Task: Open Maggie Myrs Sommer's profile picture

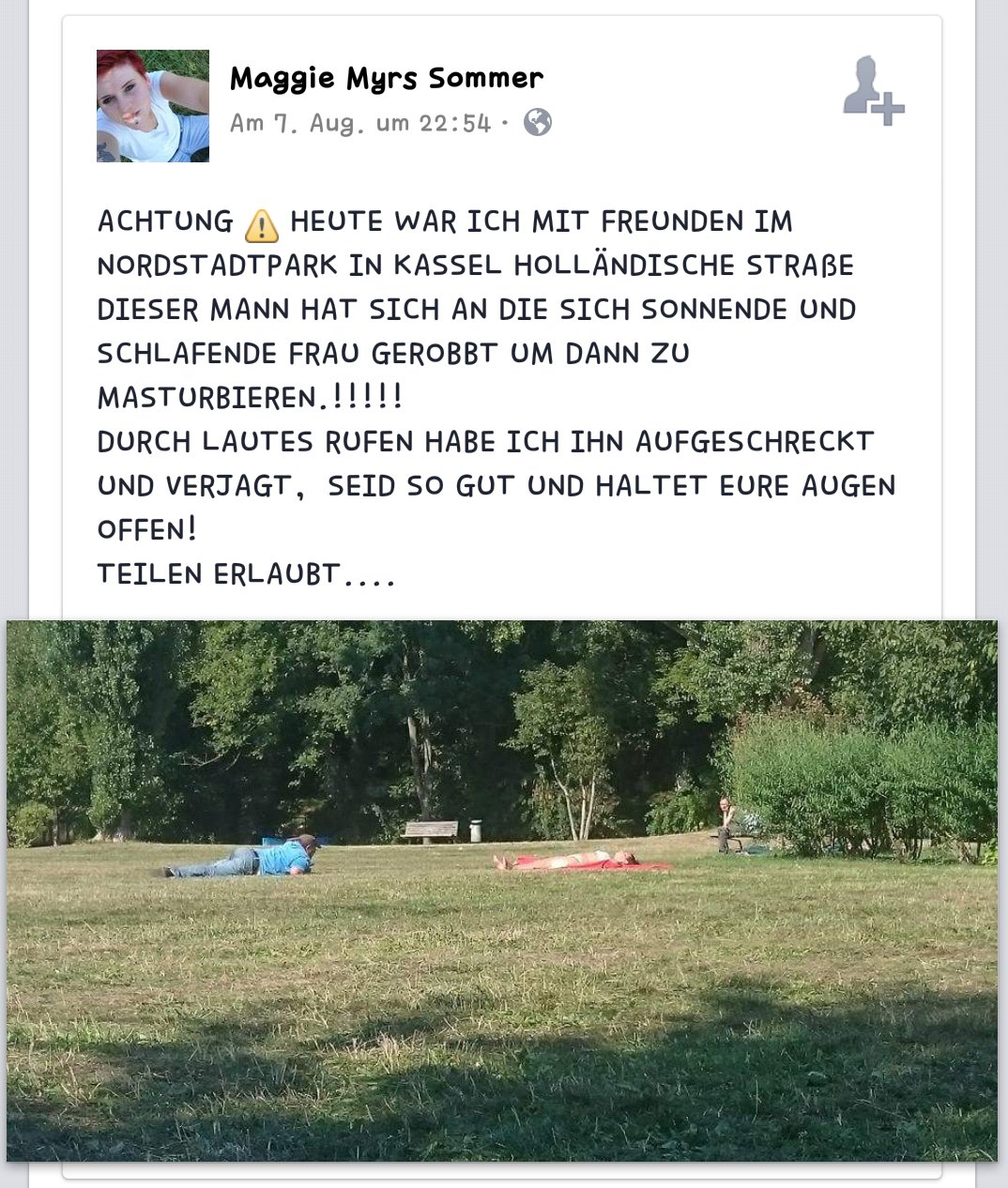Action: click(x=153, y=106)
